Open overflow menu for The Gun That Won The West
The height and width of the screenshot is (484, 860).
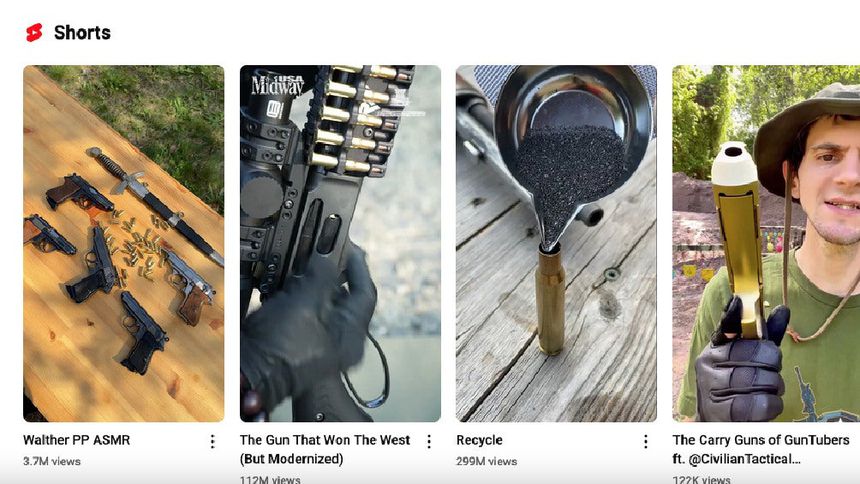pyautogui.click(x=429, y=441)
